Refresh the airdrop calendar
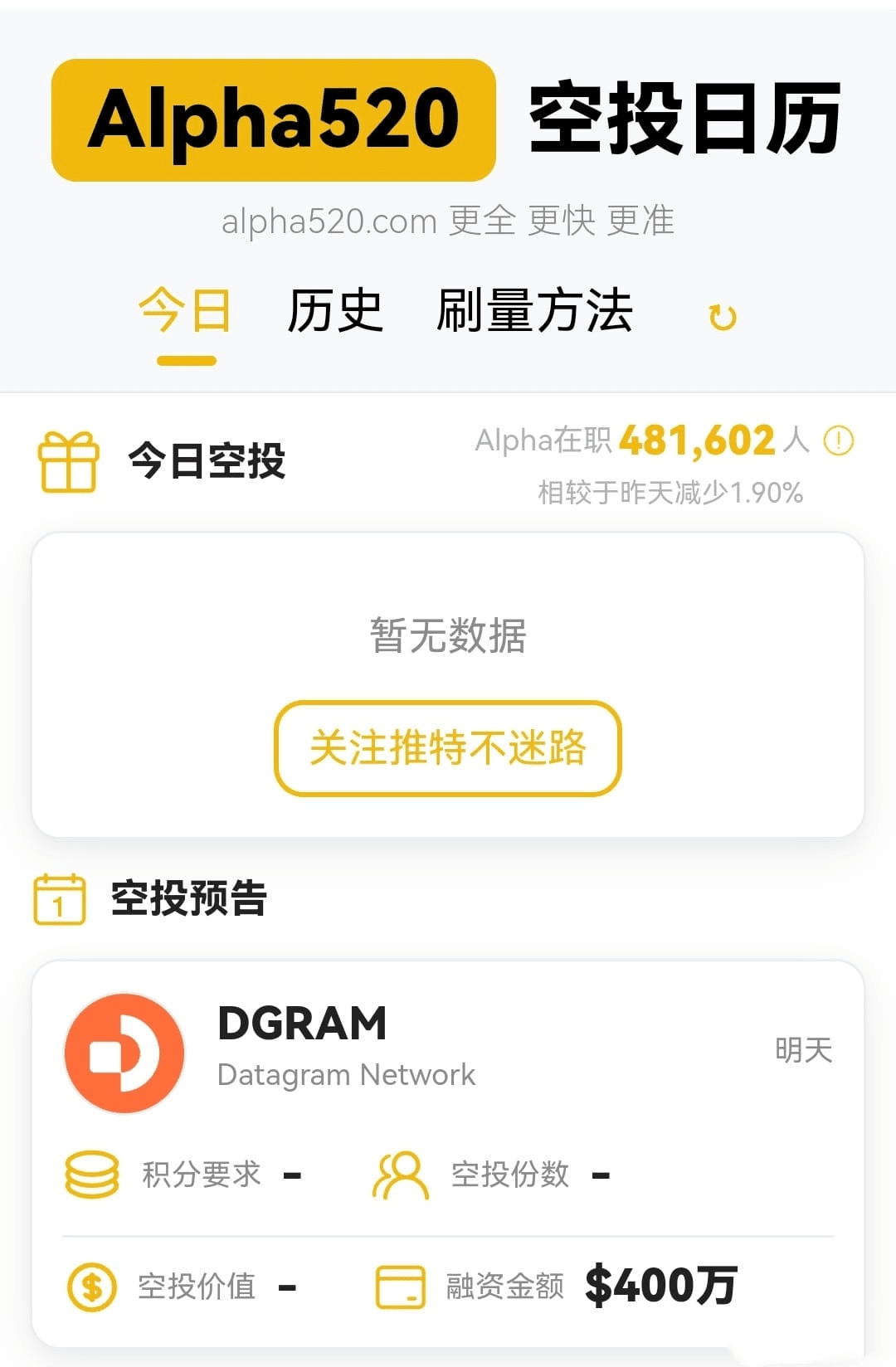This screenshot has width=896, height=1367. pyautogui.click(x=723, y=317)
